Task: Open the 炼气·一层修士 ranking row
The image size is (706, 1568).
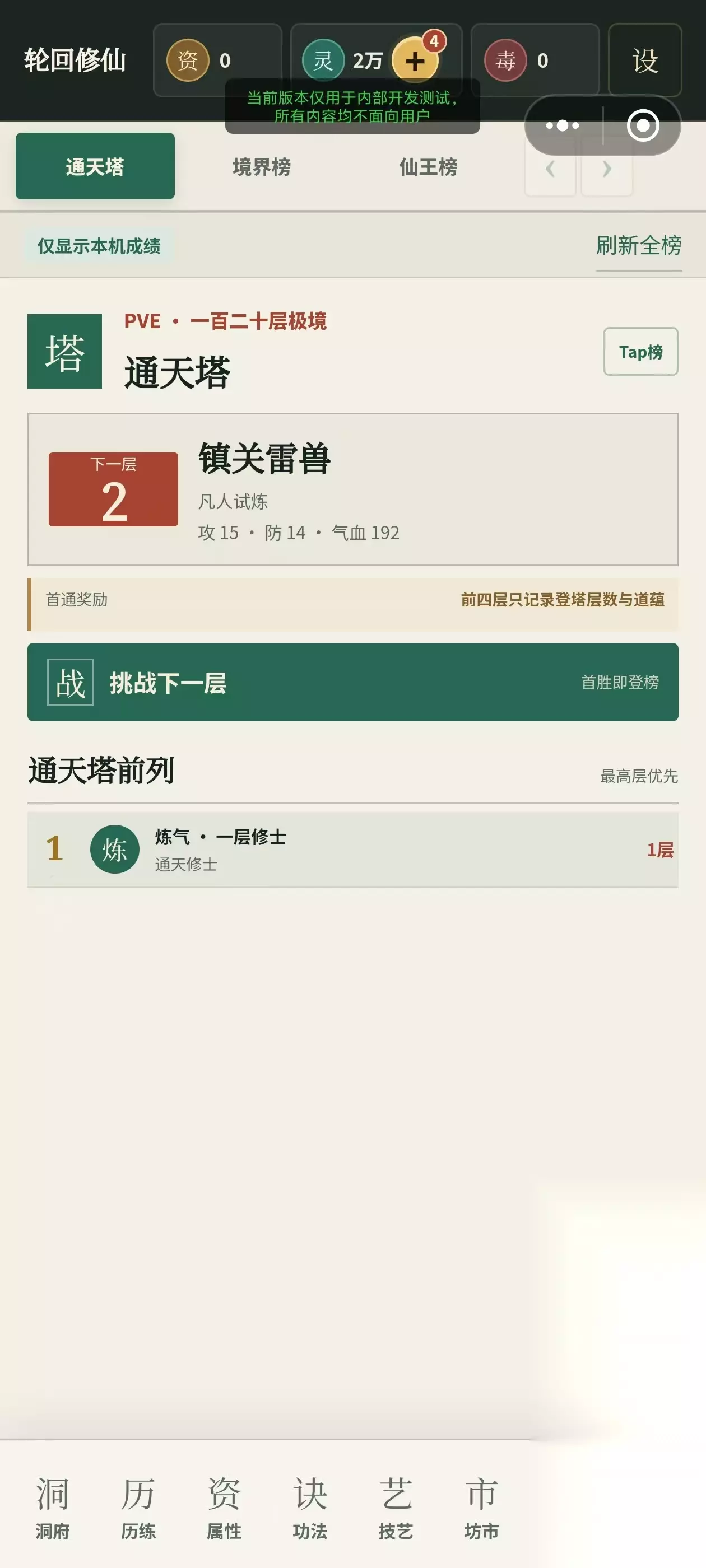Action: pyautogui.click(x=352, y=849)
